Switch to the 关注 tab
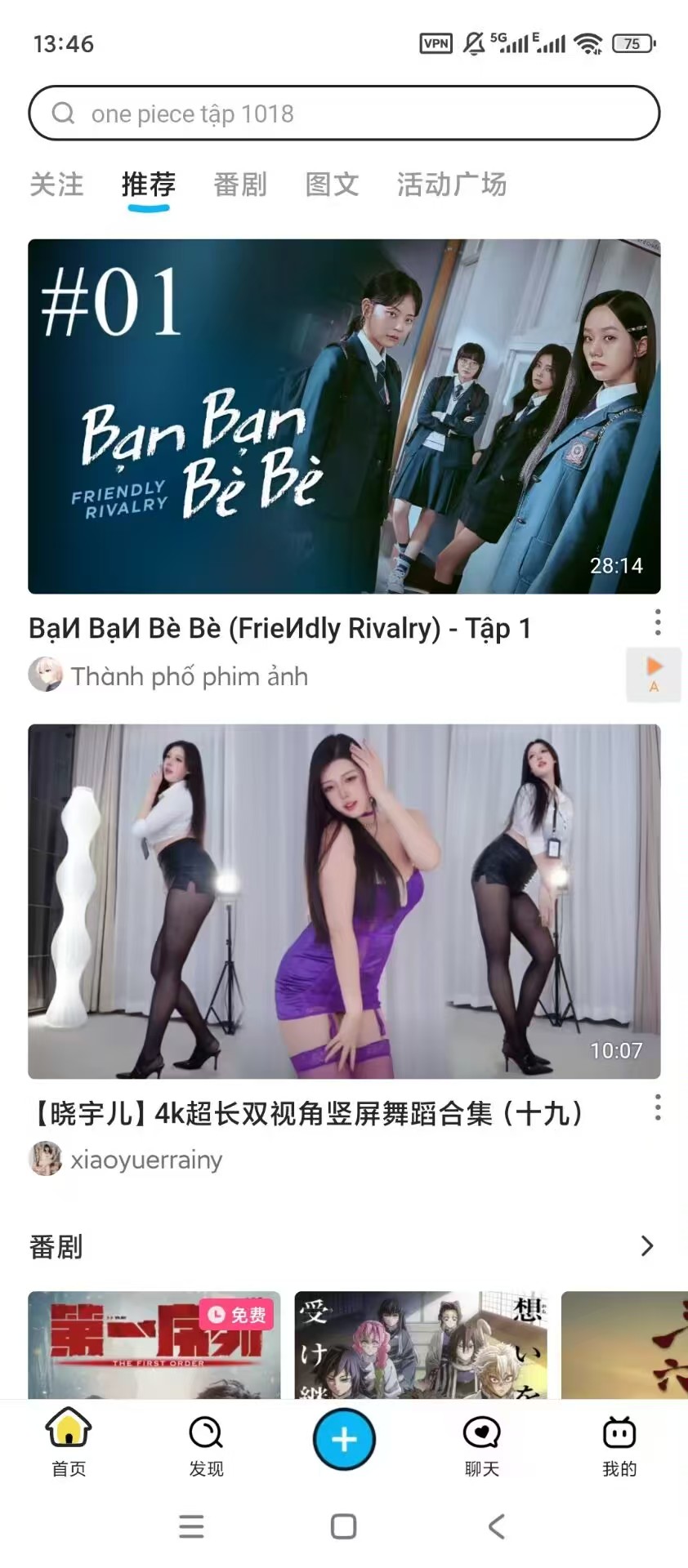The height and width of the screenshot is (1568, 688). (56, 185)
